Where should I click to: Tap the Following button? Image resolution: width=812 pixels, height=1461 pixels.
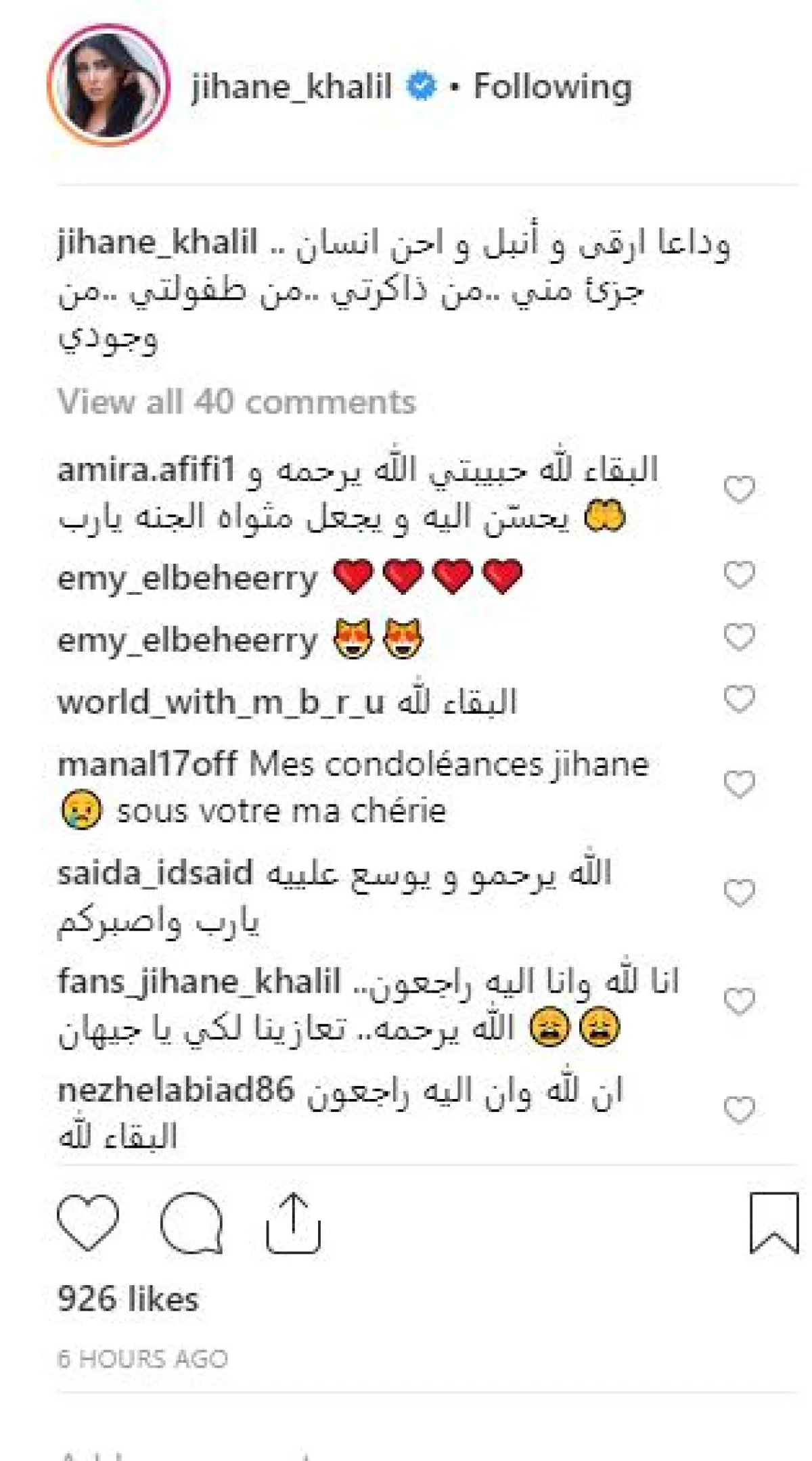click(552, 87)
